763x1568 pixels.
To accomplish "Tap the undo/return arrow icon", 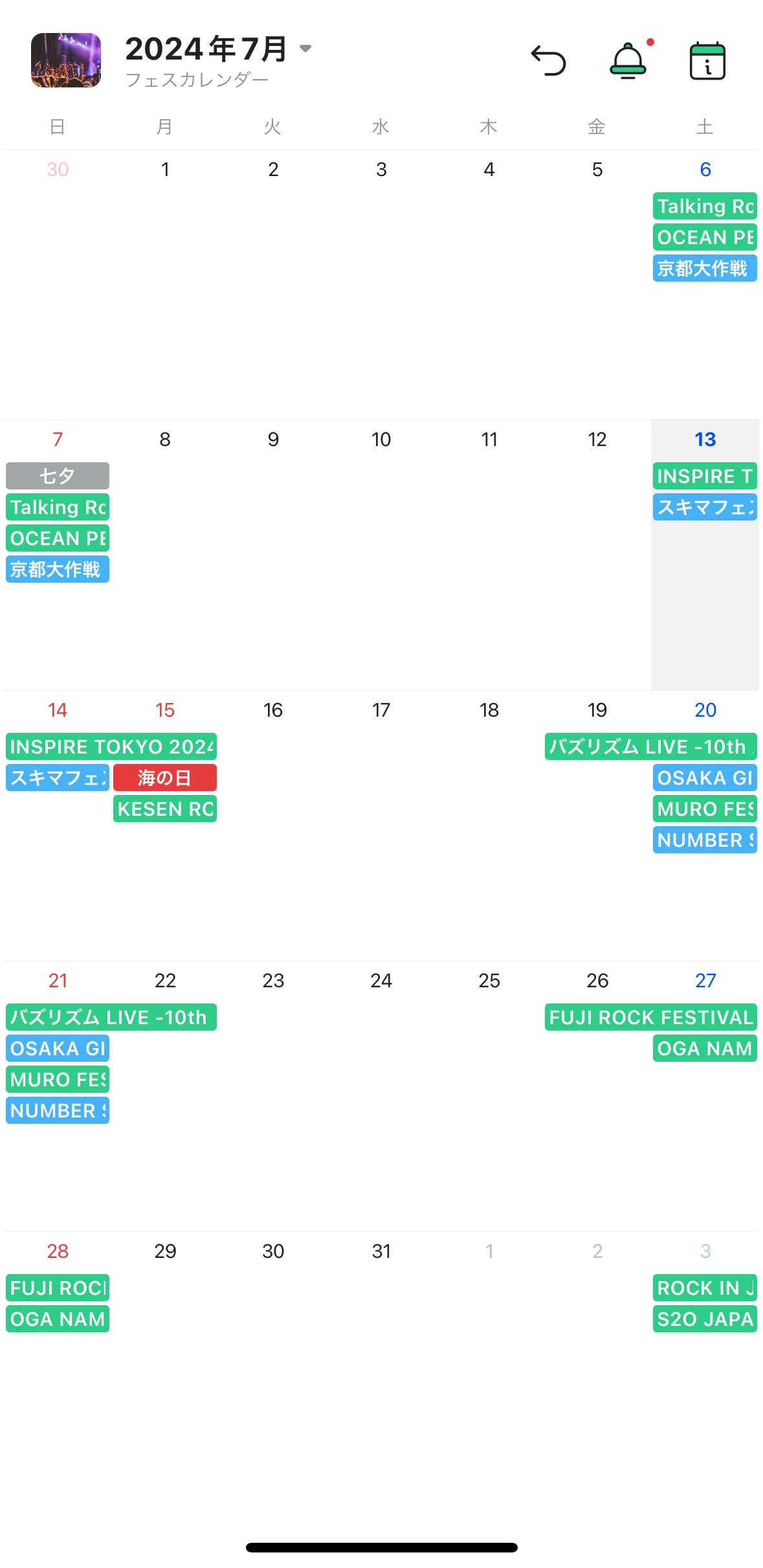I will [548, 61].
